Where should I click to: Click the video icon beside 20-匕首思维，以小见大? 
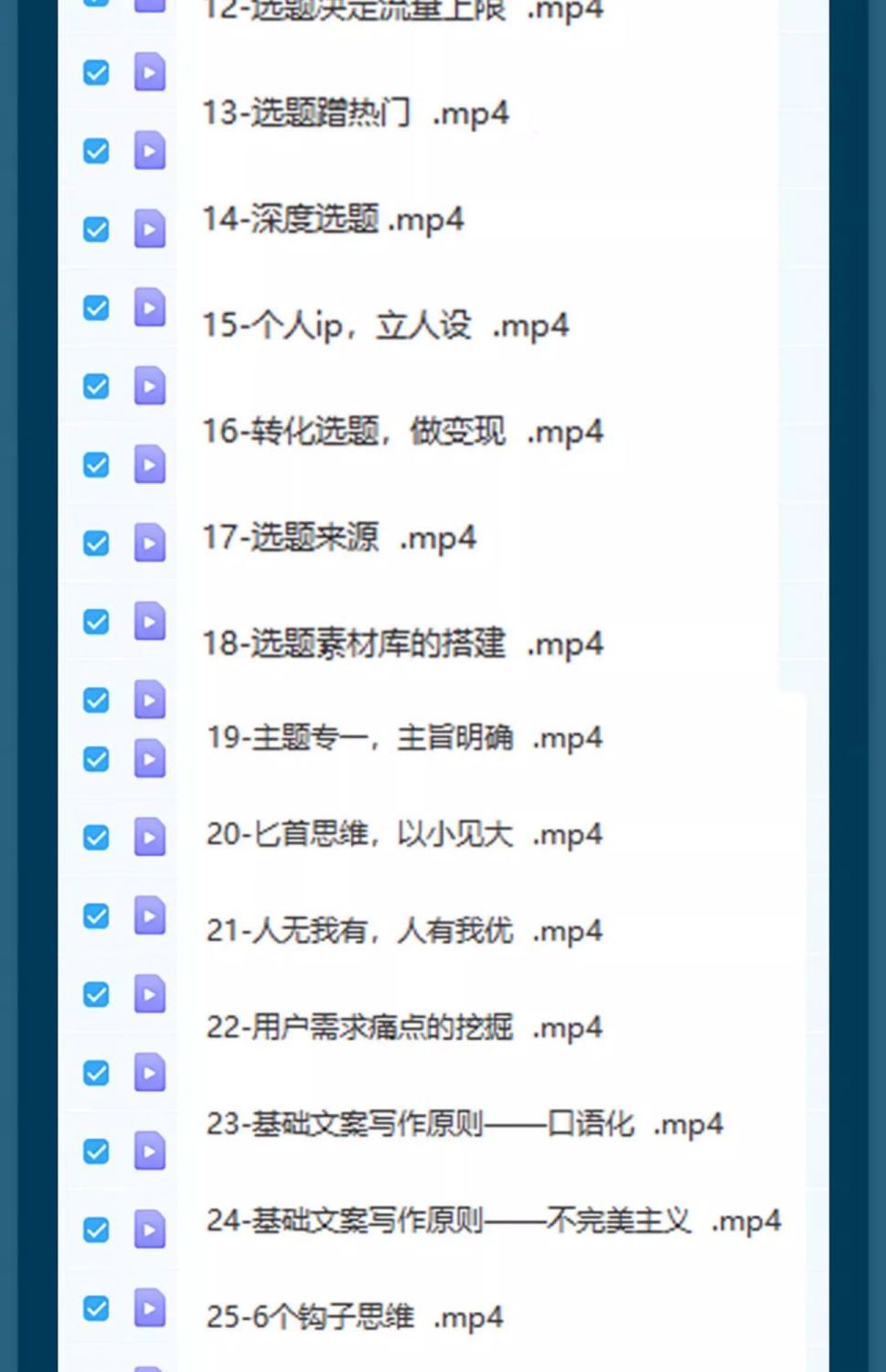click(149, 837)
